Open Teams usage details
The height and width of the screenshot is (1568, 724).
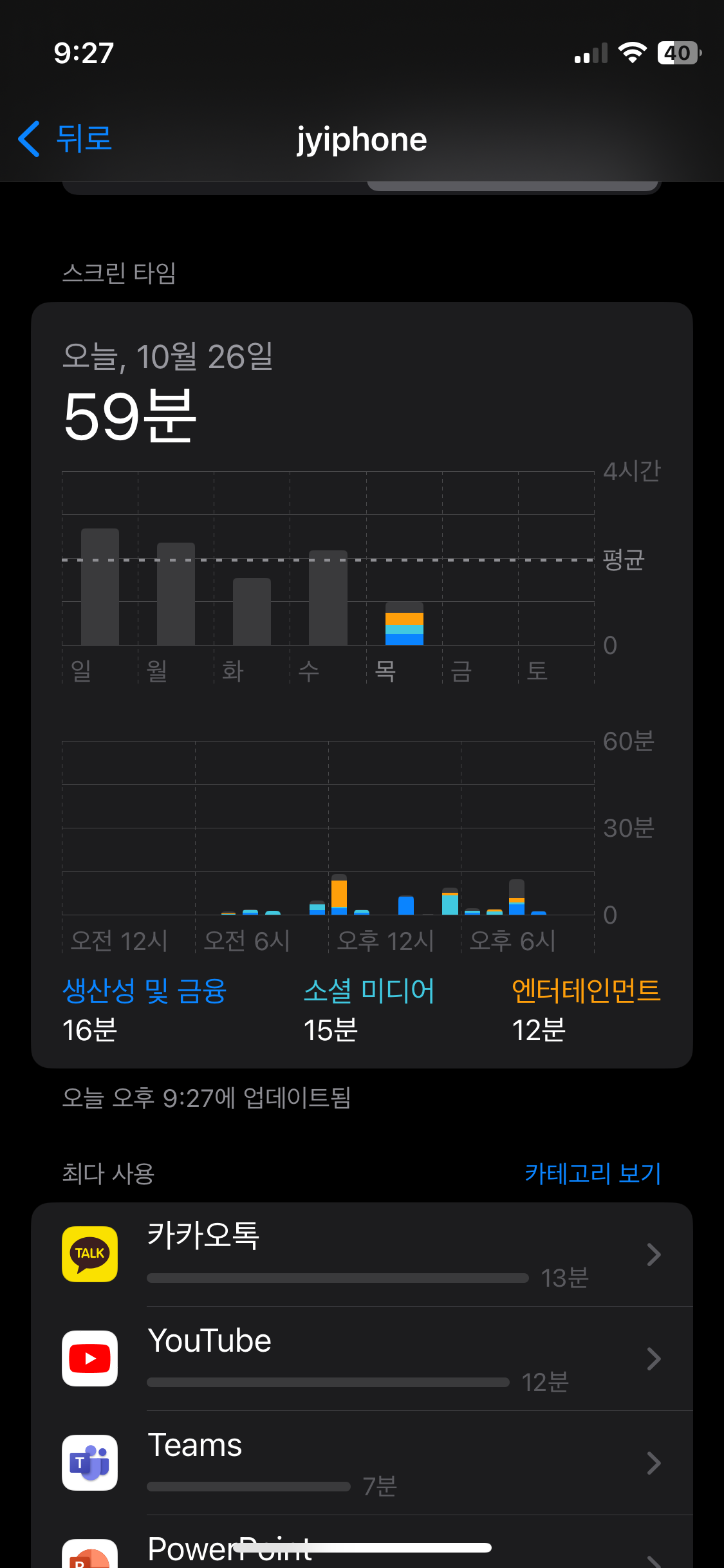click(362, 1463)
